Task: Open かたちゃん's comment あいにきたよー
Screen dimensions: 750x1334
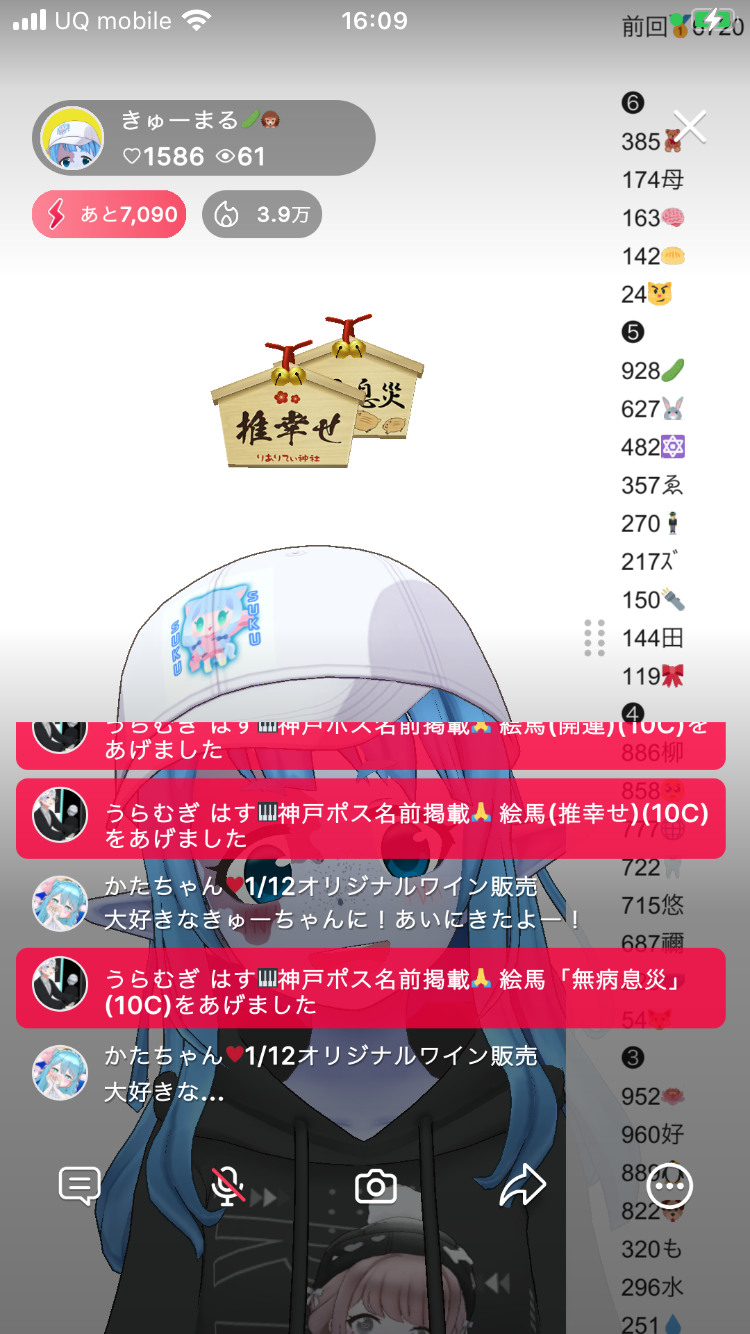Action: [340, 903]
